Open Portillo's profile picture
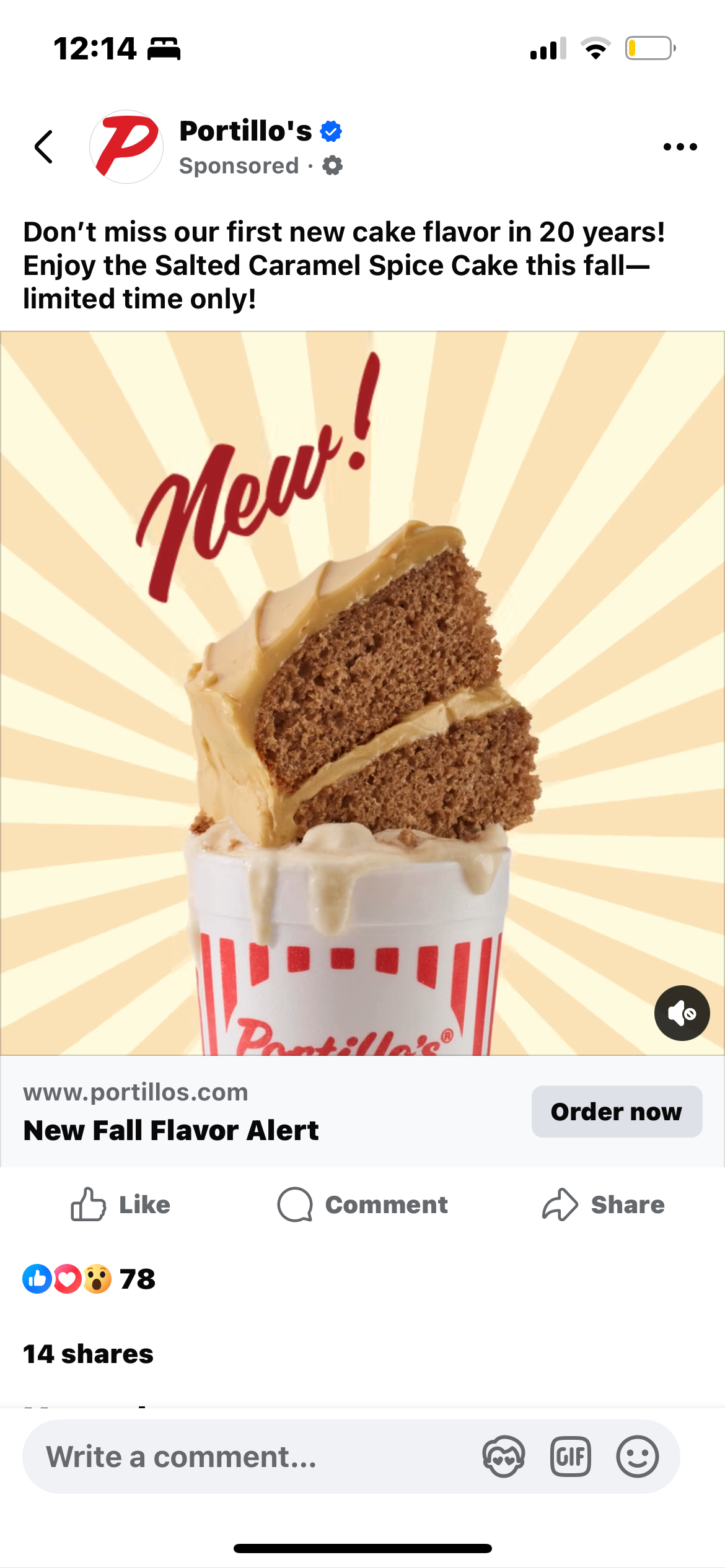 [x=126, y=147]
